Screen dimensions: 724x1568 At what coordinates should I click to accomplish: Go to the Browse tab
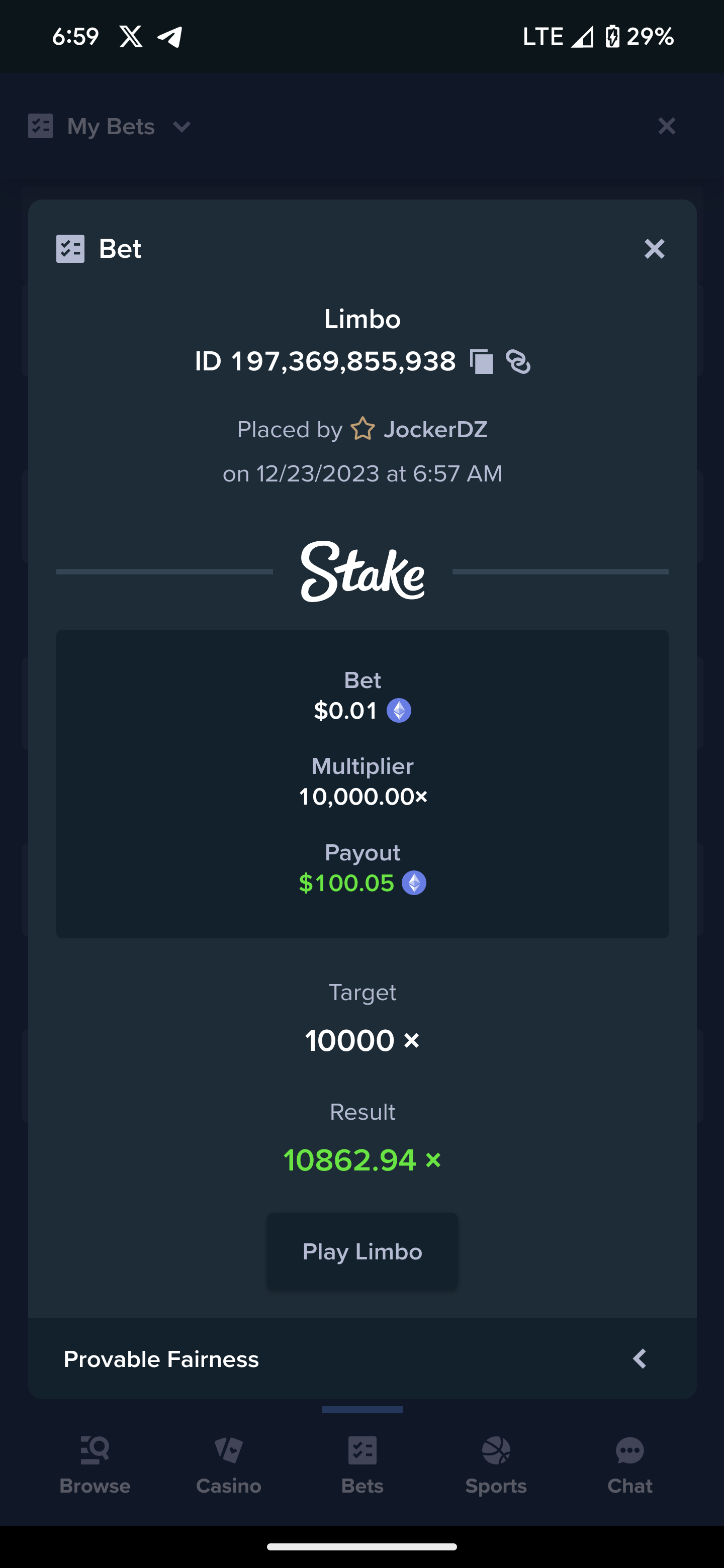[95, 1465]
